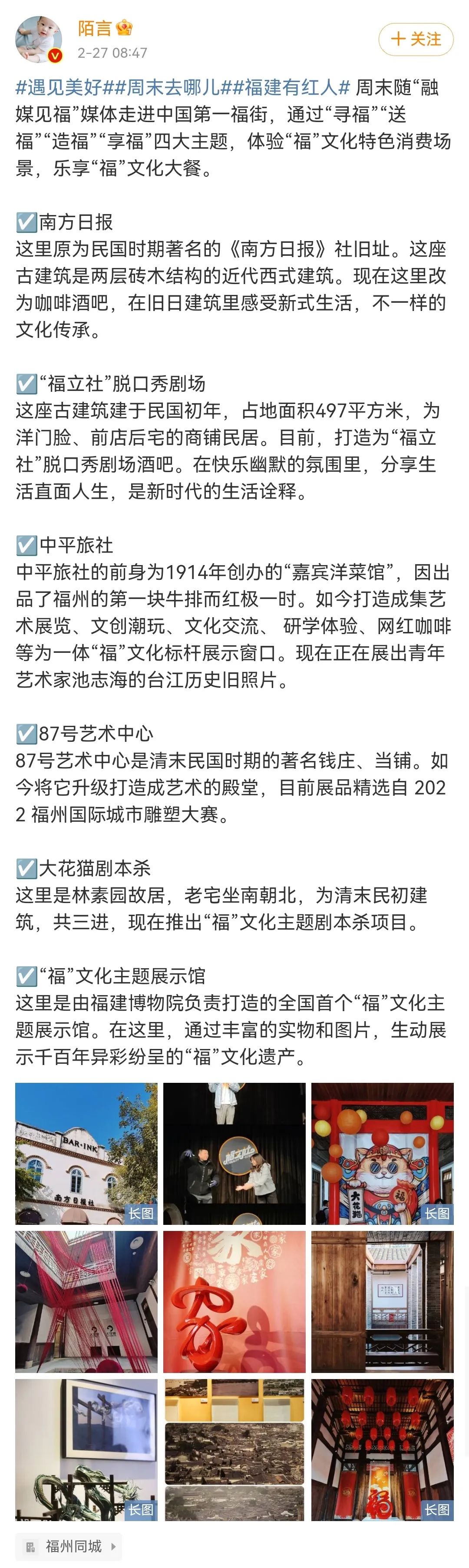469x1568 pixels.
Task: Follow 陌言 with the 关注 button
Action: coord(416,40)
